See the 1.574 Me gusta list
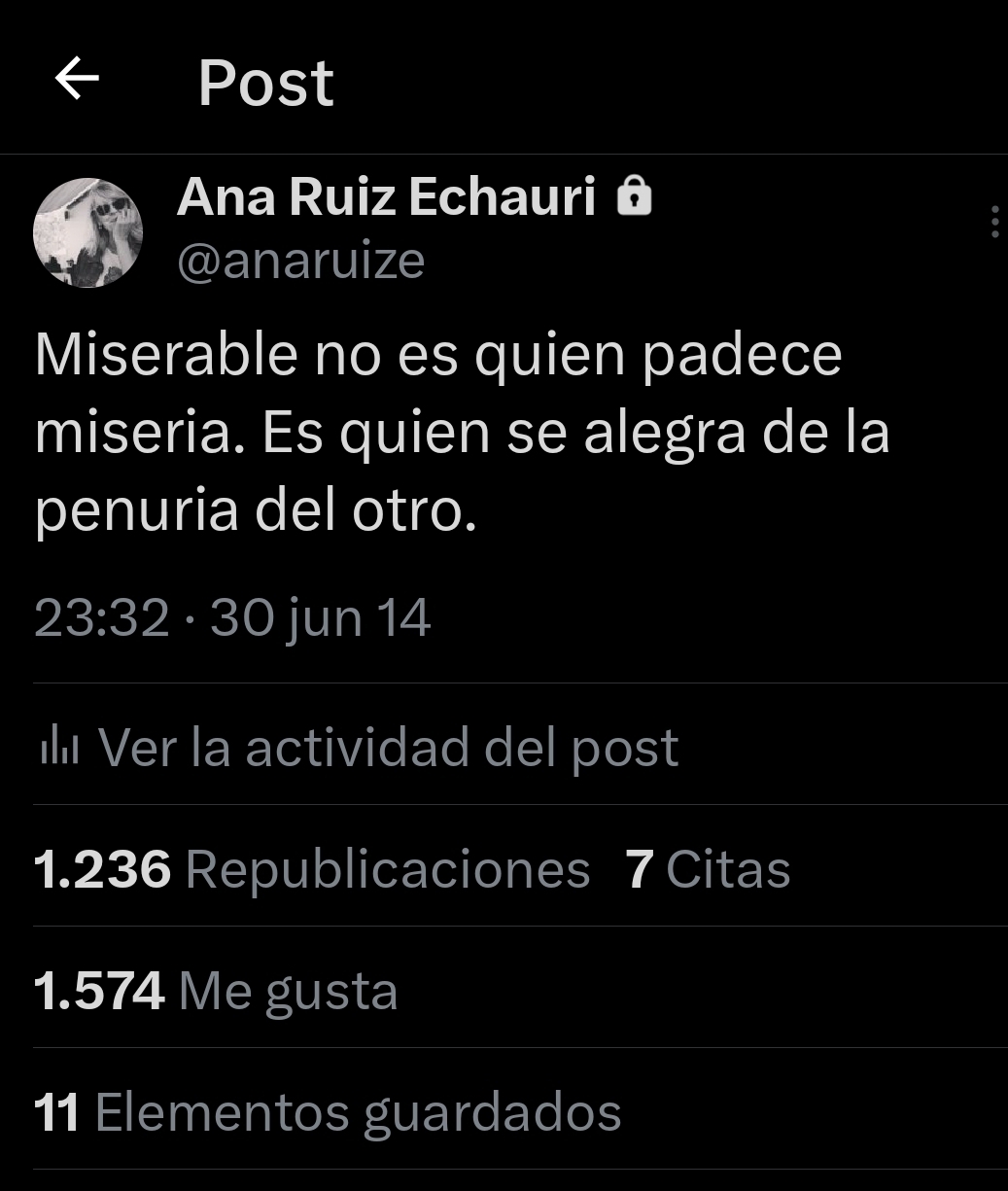Viewport: 1008px width, 1191px height. (x=216, y=991)
